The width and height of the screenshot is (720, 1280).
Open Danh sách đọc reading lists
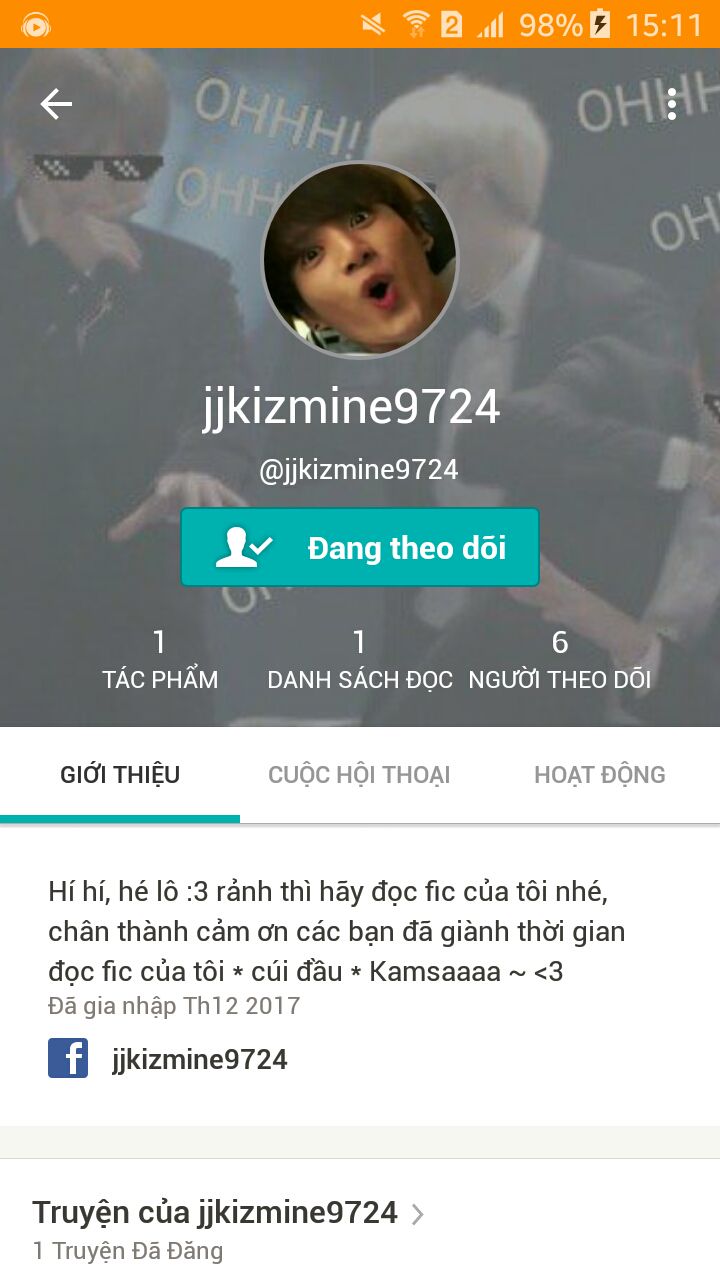[360, 660]
